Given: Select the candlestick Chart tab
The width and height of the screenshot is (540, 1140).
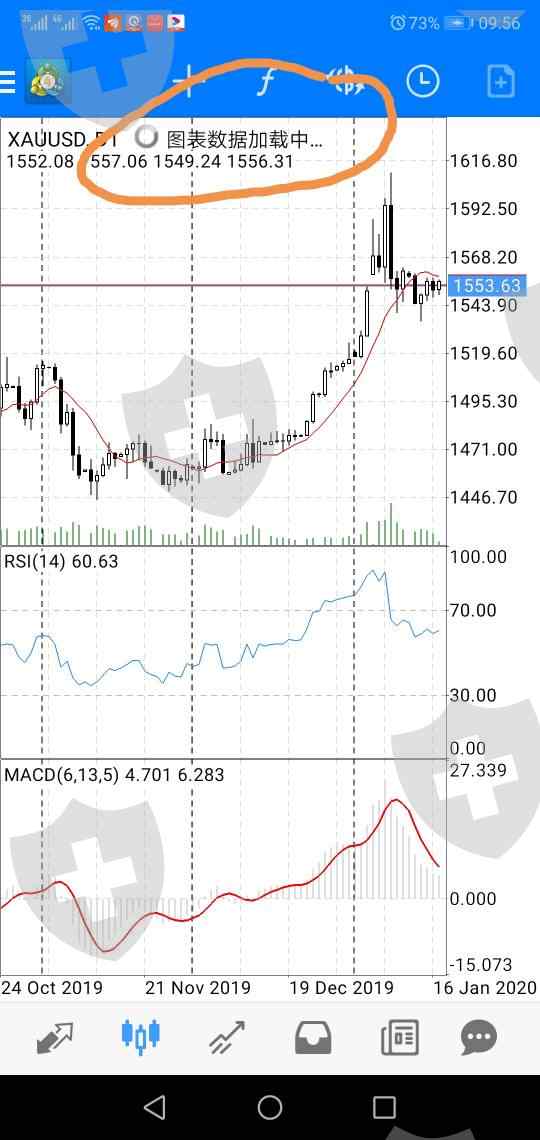Looking at the screenshot, I should point(141,1035).
